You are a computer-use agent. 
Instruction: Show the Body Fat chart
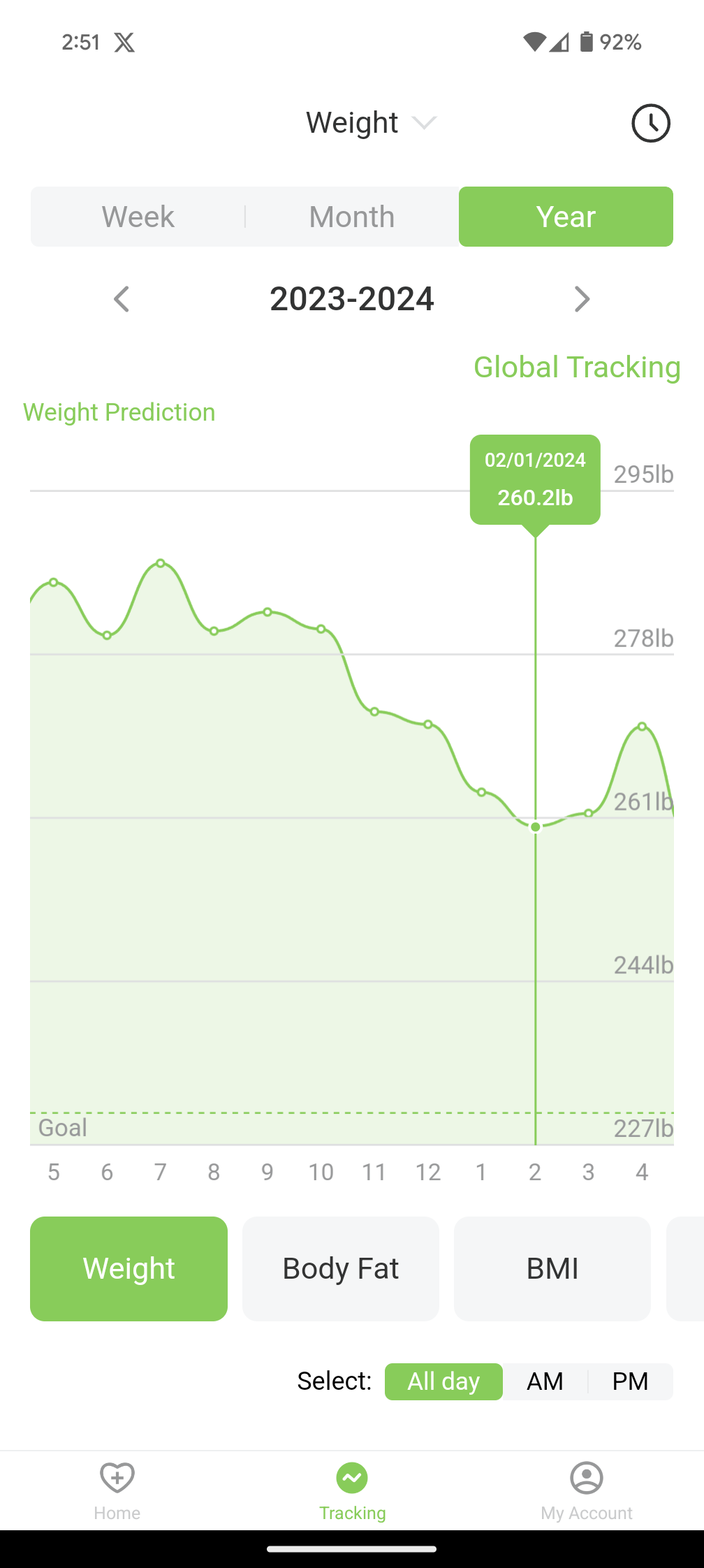341,1268
